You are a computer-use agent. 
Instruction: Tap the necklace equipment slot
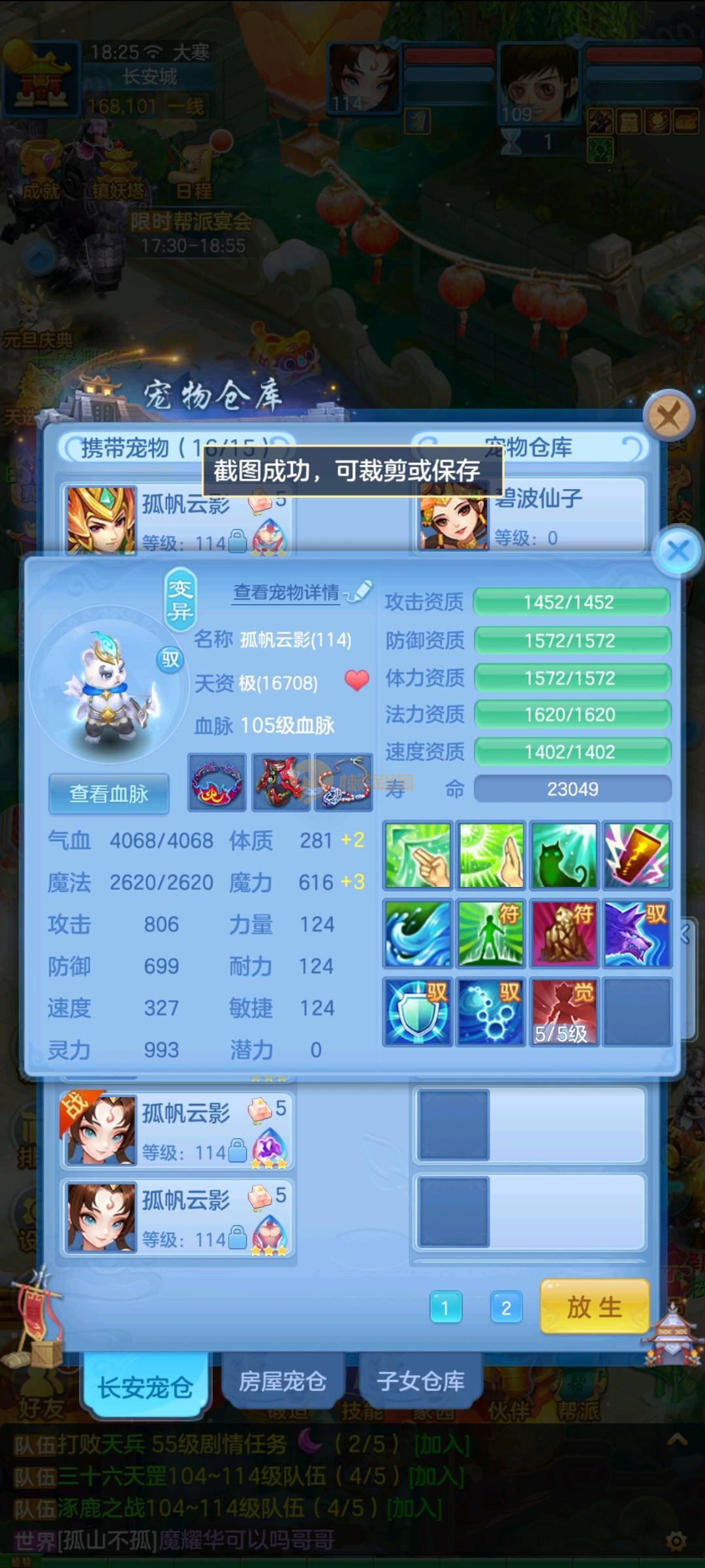coord(344,782)
